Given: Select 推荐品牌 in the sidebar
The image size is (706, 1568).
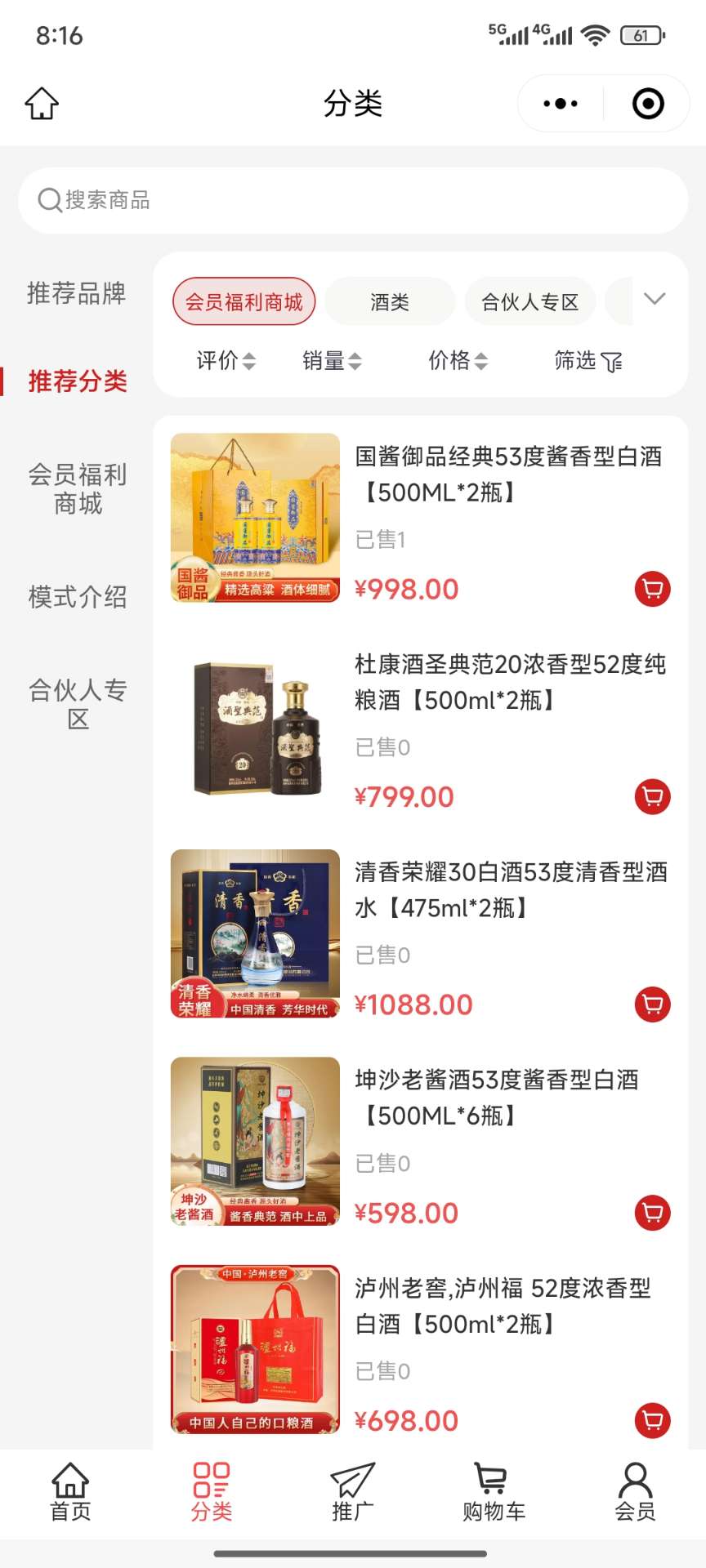Looking at the screenshot, I should coord(76,293).
